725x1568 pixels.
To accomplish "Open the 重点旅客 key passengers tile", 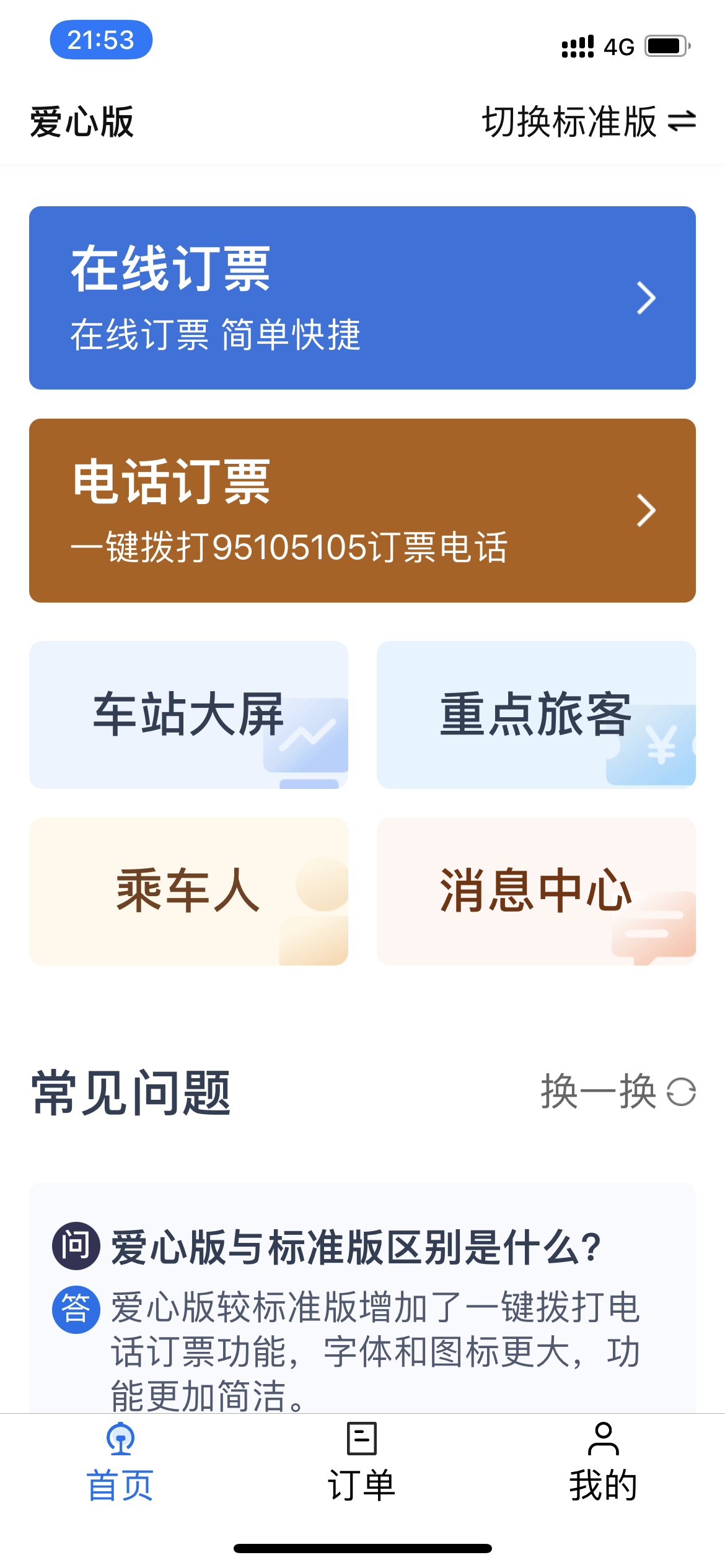I will point(535,715).
